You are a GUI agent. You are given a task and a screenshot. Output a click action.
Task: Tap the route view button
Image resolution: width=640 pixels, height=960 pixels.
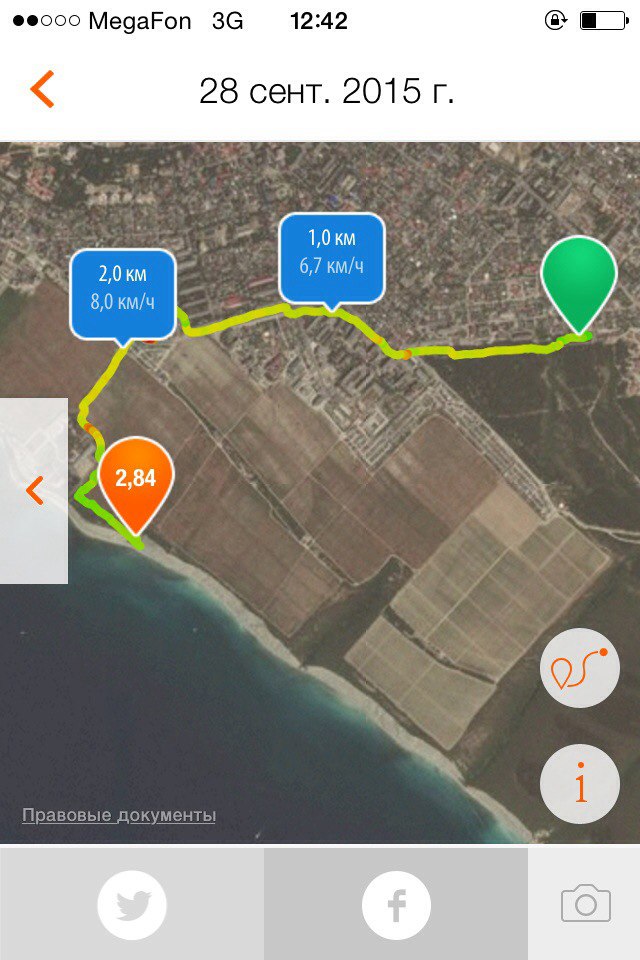click(580, 670)
